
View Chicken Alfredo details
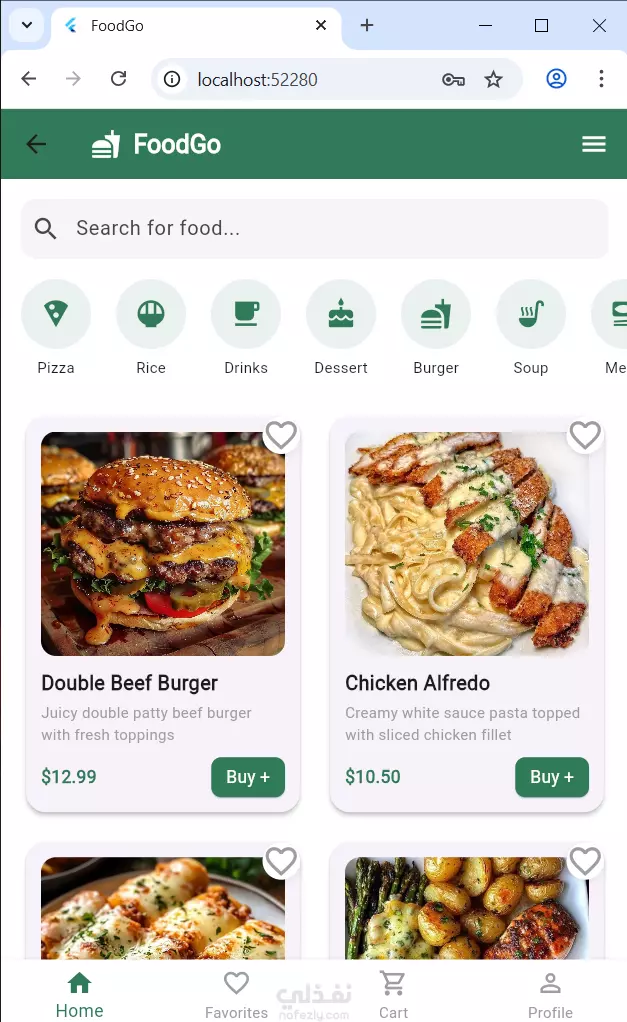click(467, 545)
